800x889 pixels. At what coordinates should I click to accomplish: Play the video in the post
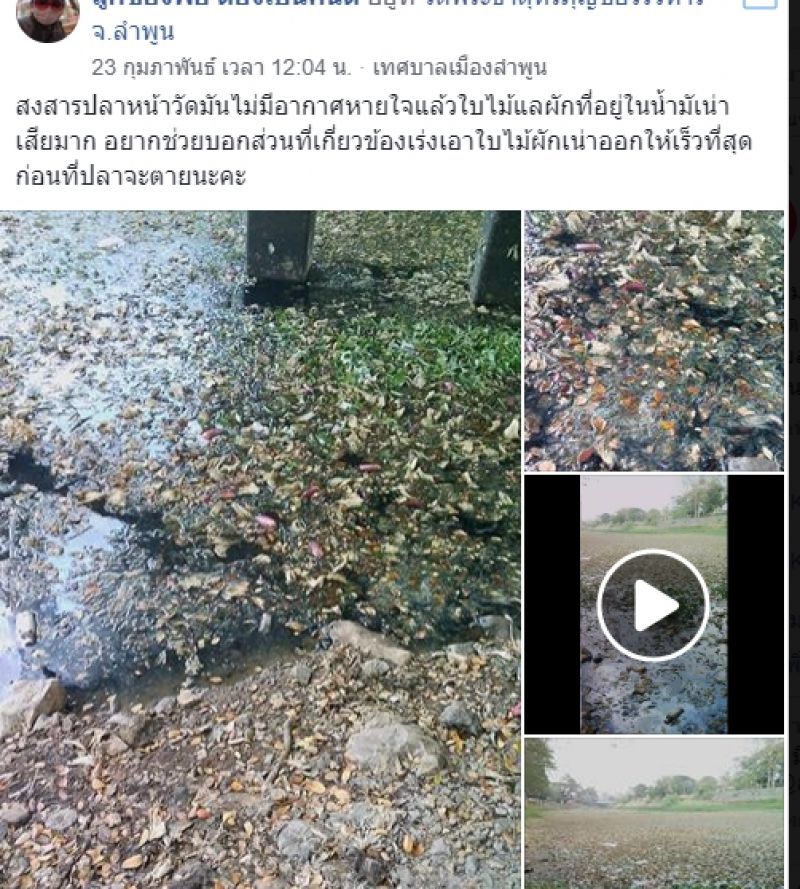coord(653,605)
